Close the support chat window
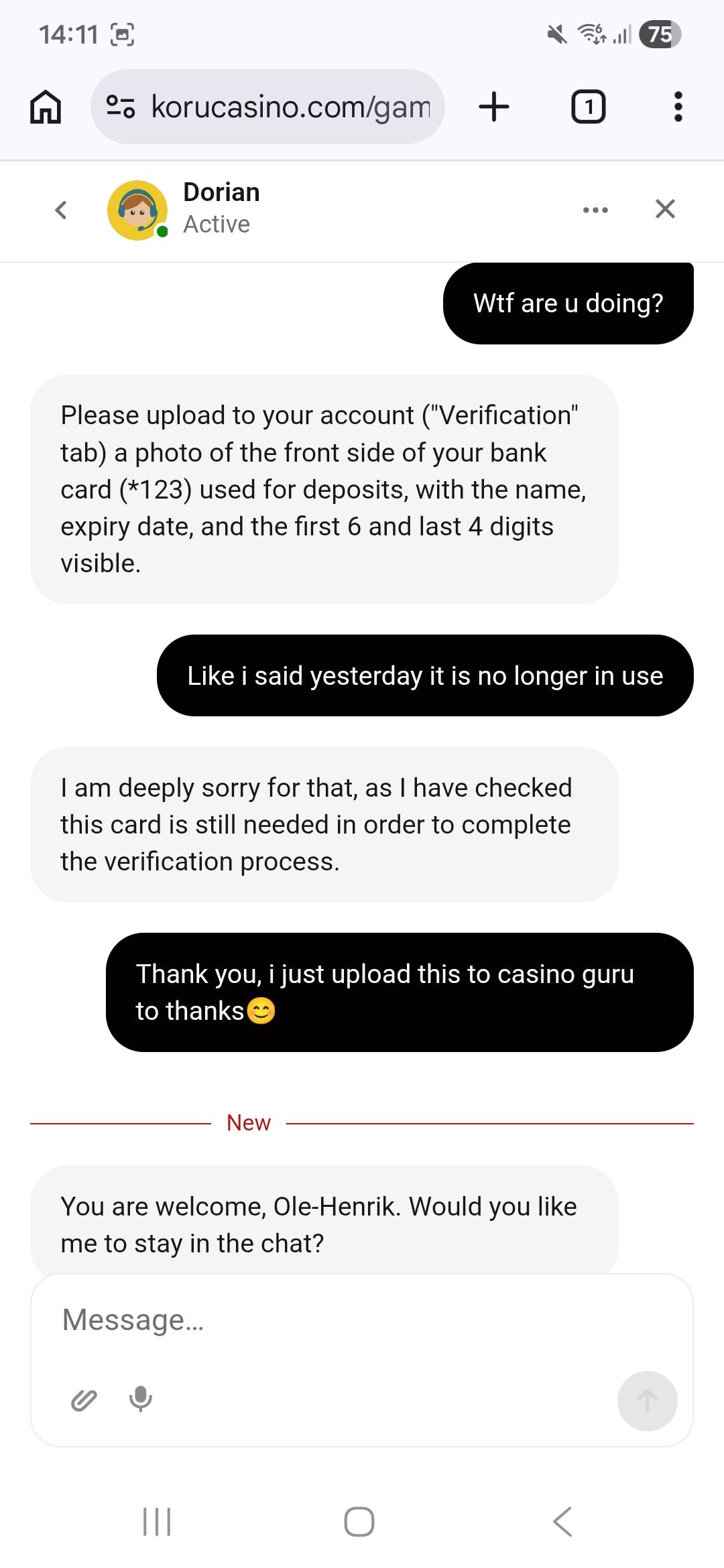 click(x=664, y=209)
